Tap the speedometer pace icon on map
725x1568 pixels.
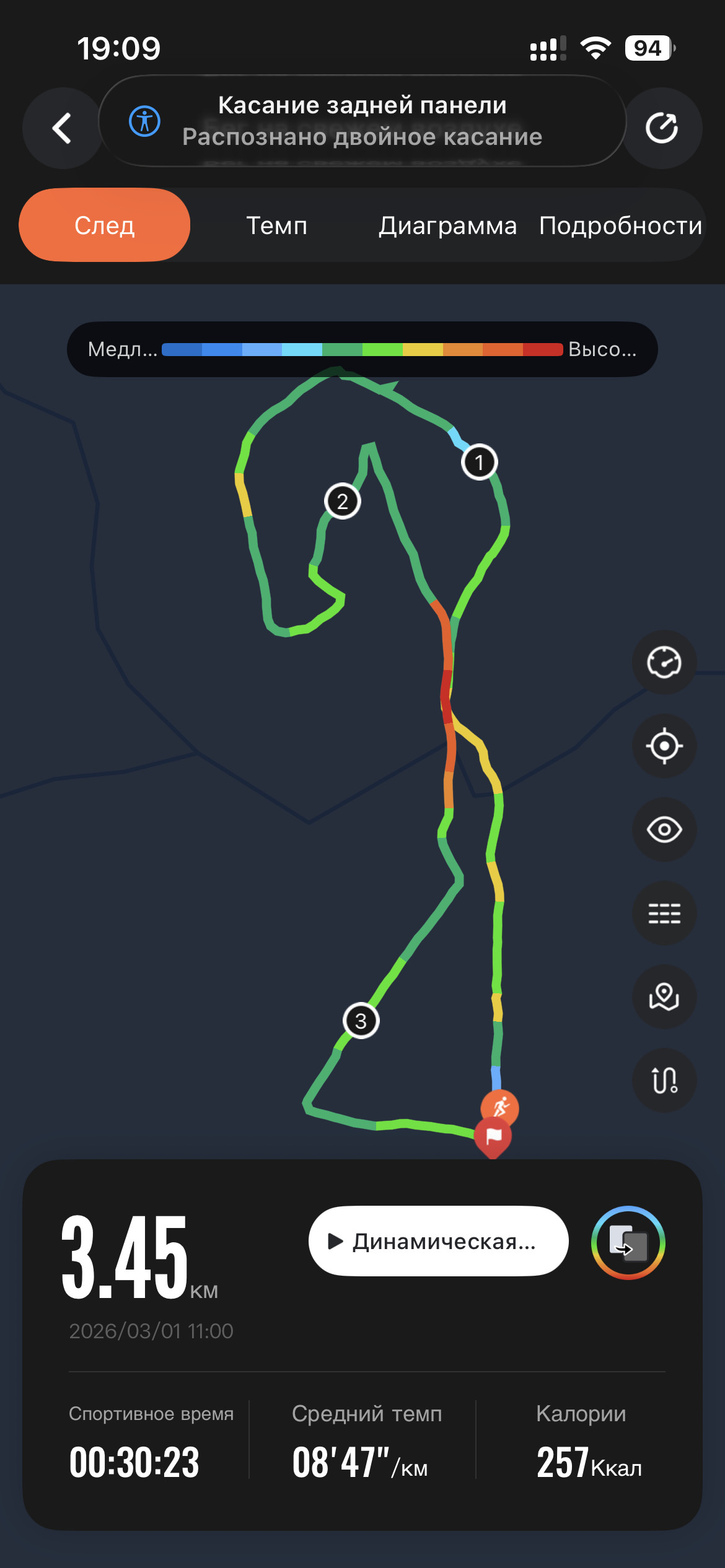coord(664,662)
